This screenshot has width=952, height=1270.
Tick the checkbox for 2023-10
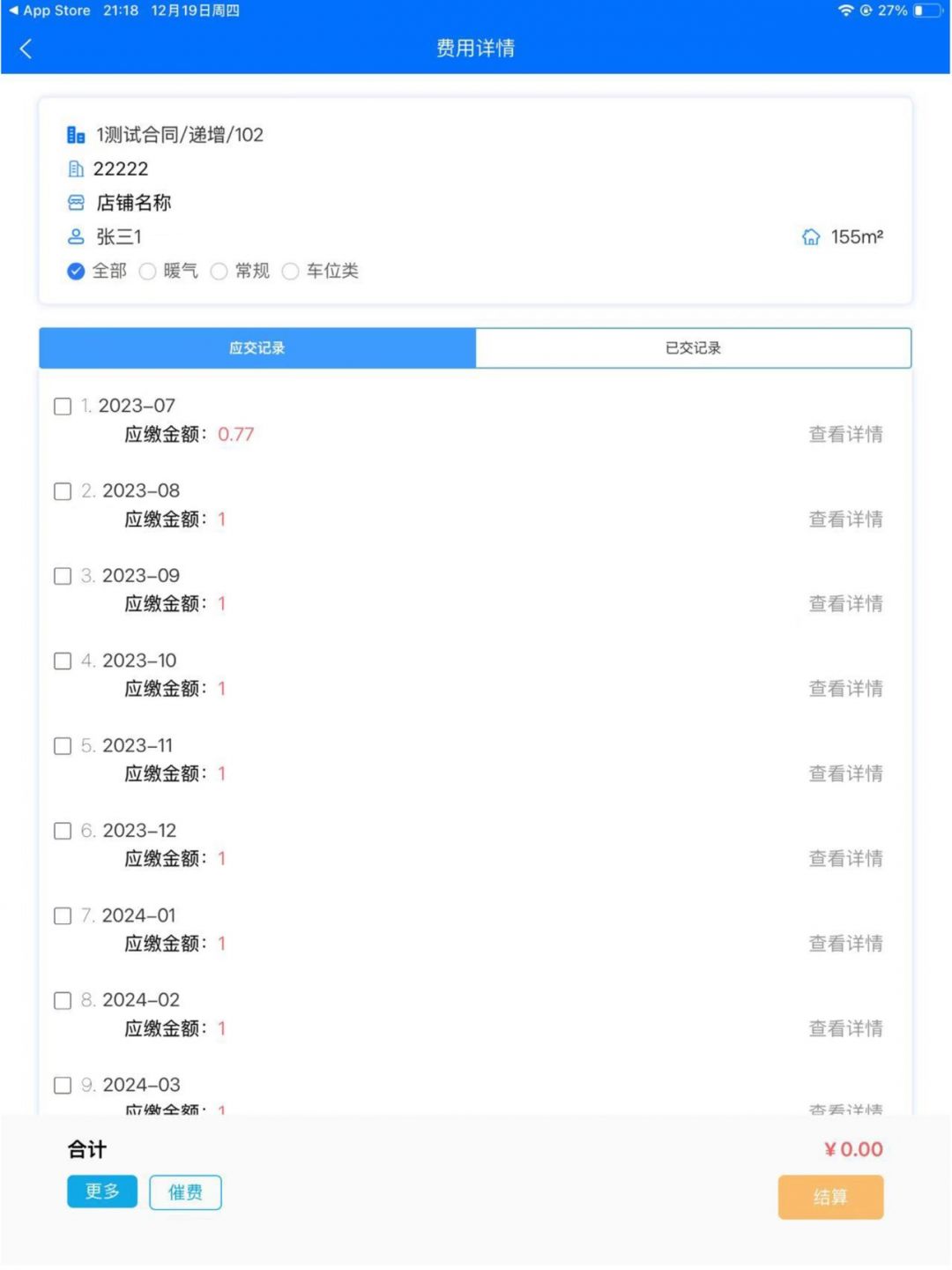[x=63, y=661]
